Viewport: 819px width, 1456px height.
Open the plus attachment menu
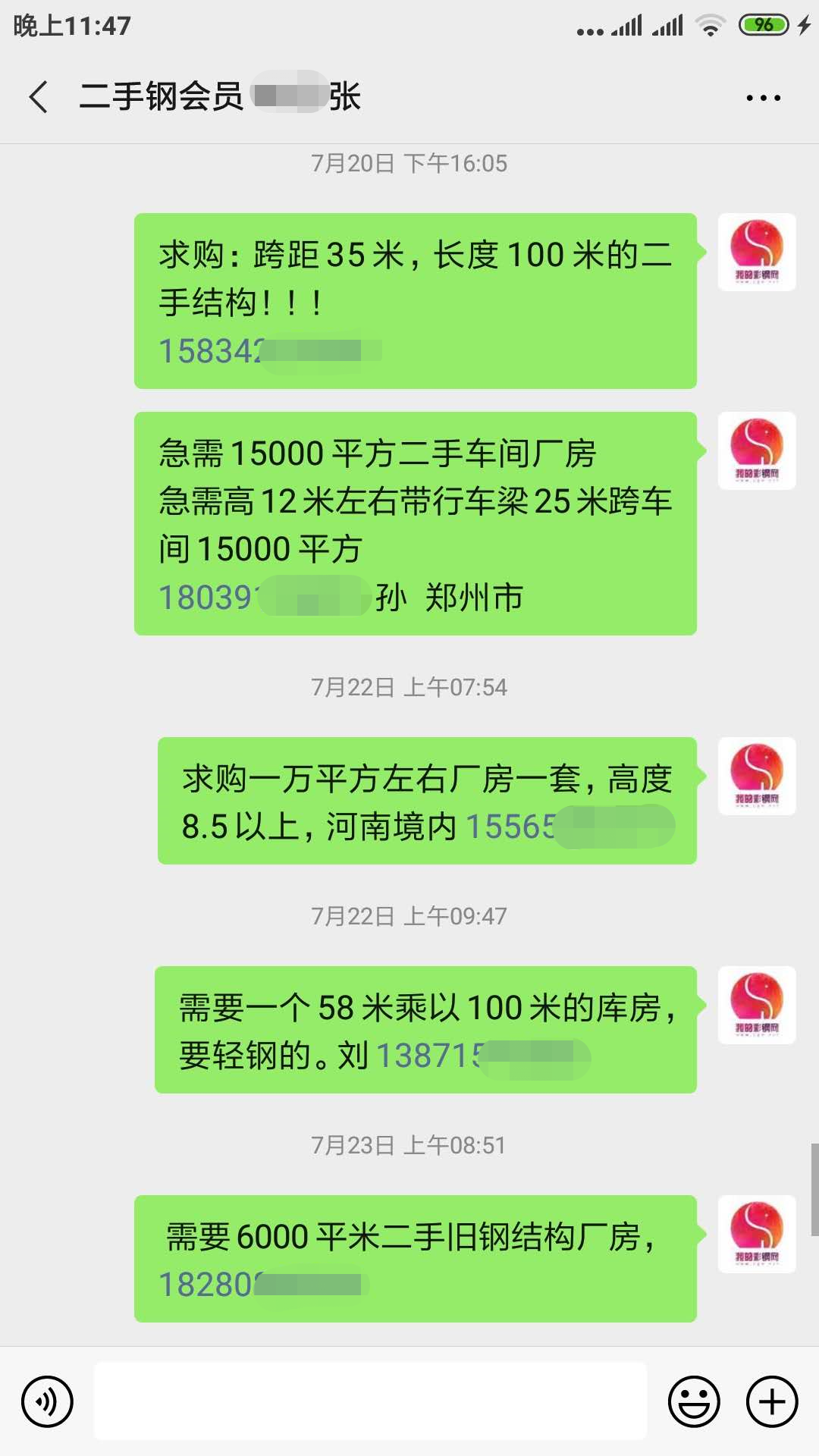770,1401
